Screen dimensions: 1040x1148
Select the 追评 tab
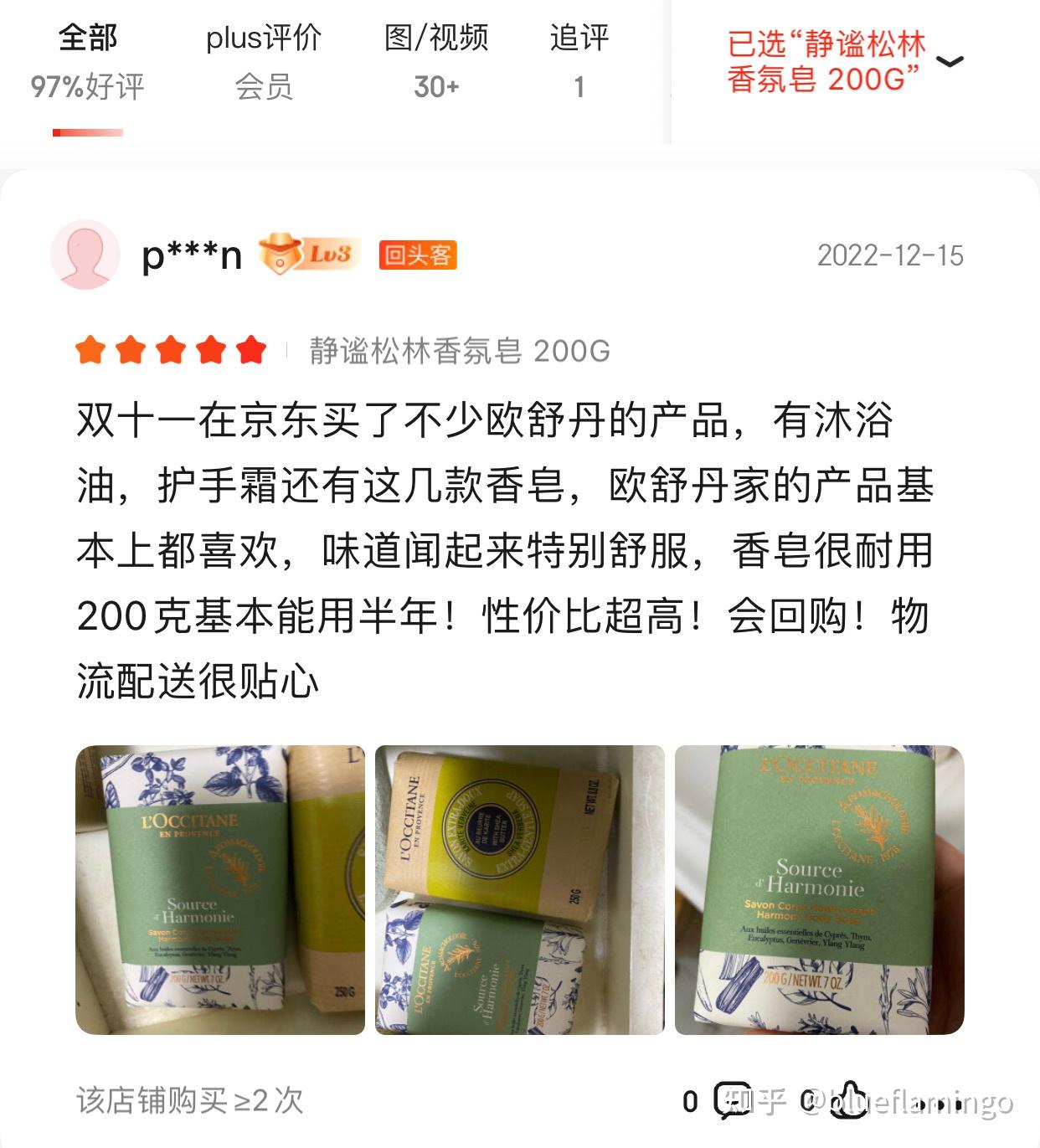(x=579, y=62)
